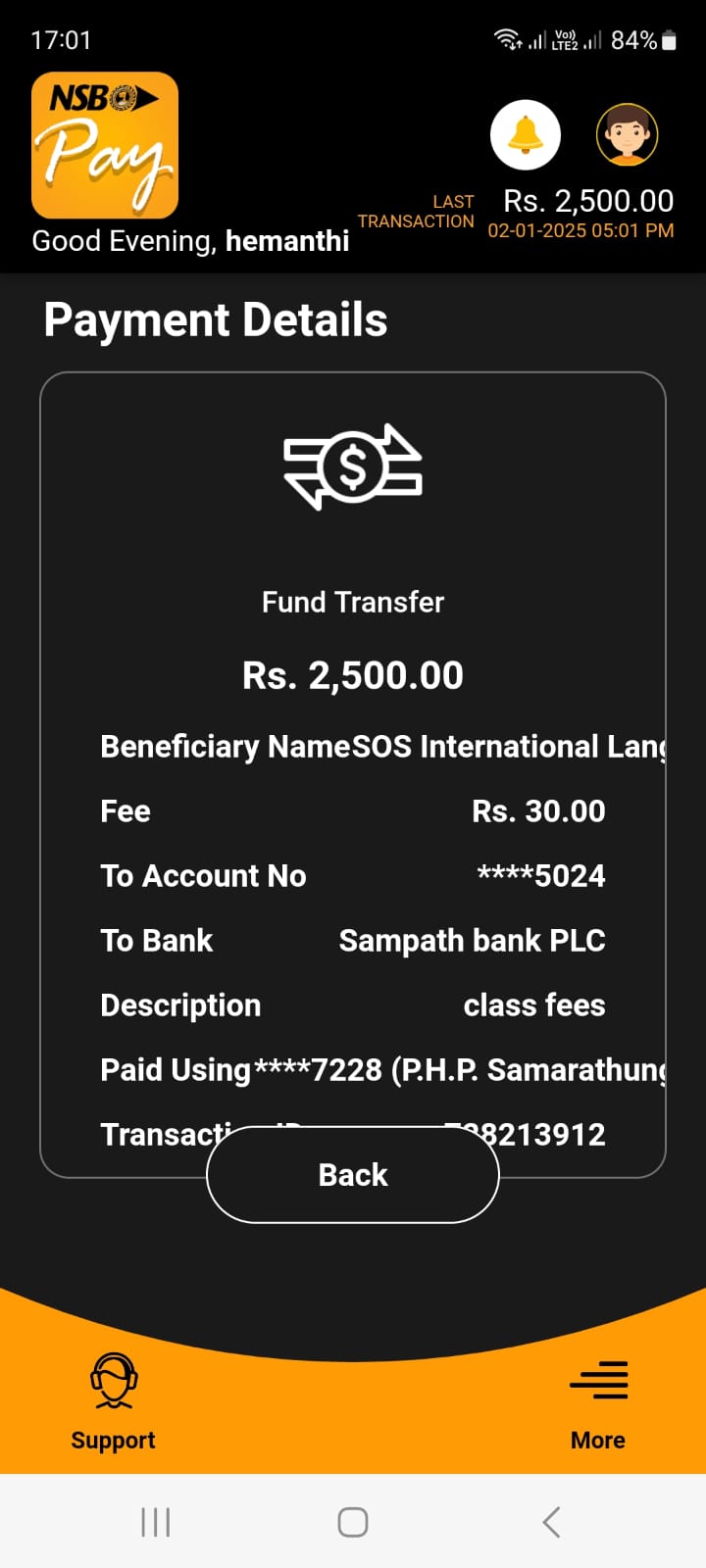Open the notifications bell
Screen dimensions: 706x1568
click(526, 134)
